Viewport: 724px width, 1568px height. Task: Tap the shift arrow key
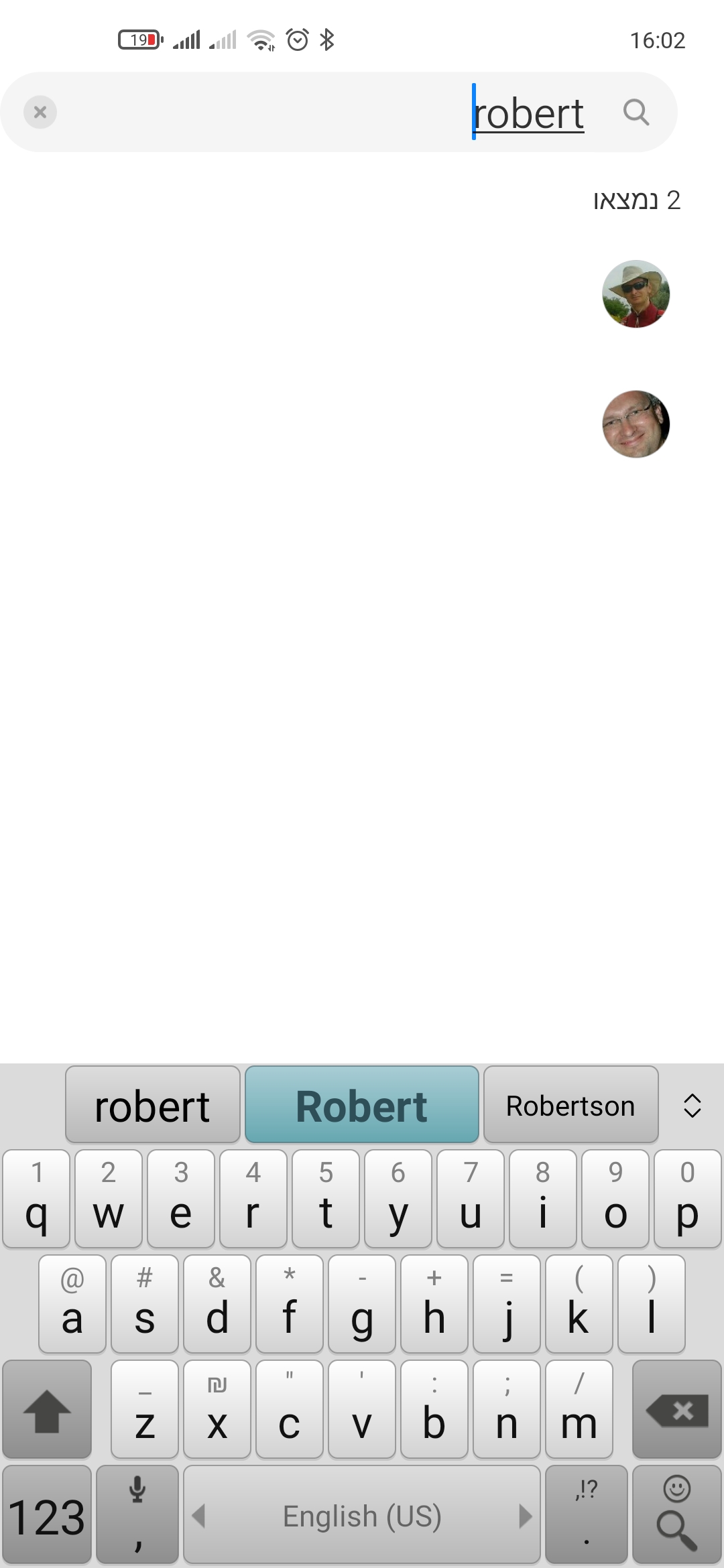tap(47, 1409)
